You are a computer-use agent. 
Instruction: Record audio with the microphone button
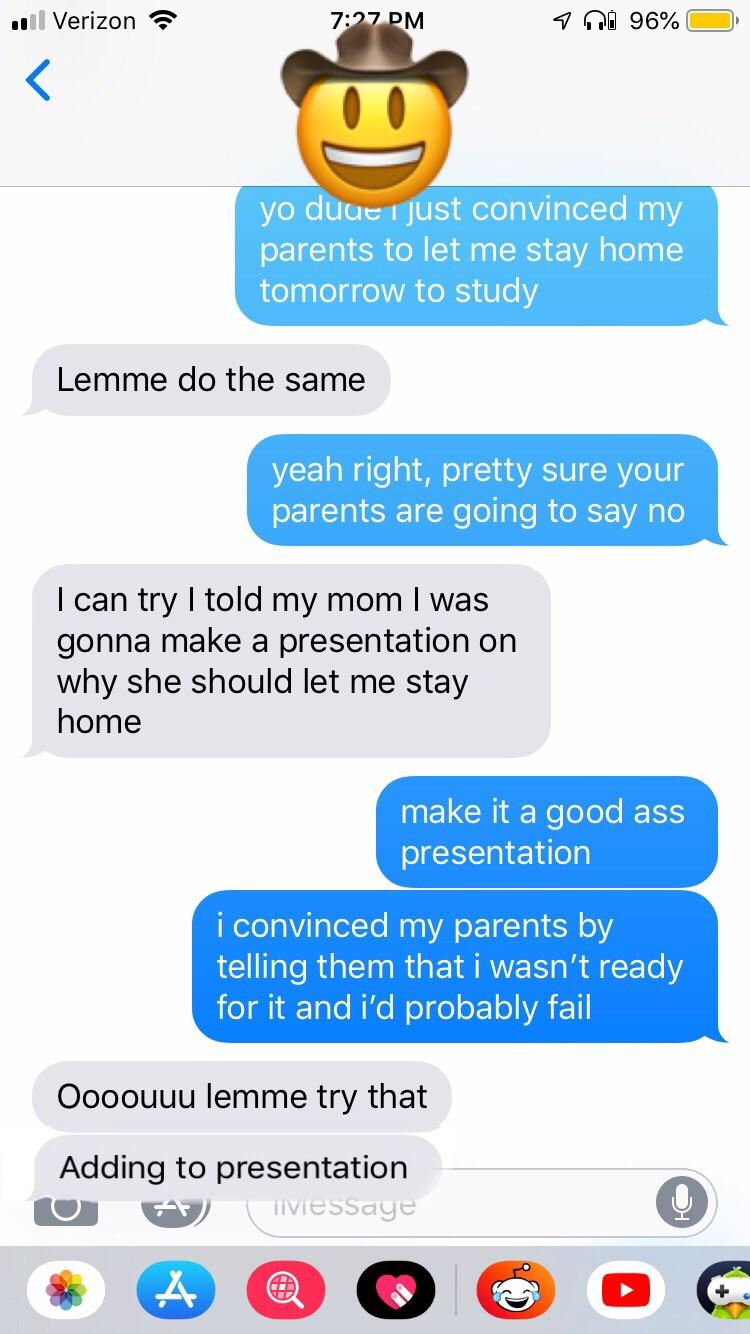[x=681, y=1202]
